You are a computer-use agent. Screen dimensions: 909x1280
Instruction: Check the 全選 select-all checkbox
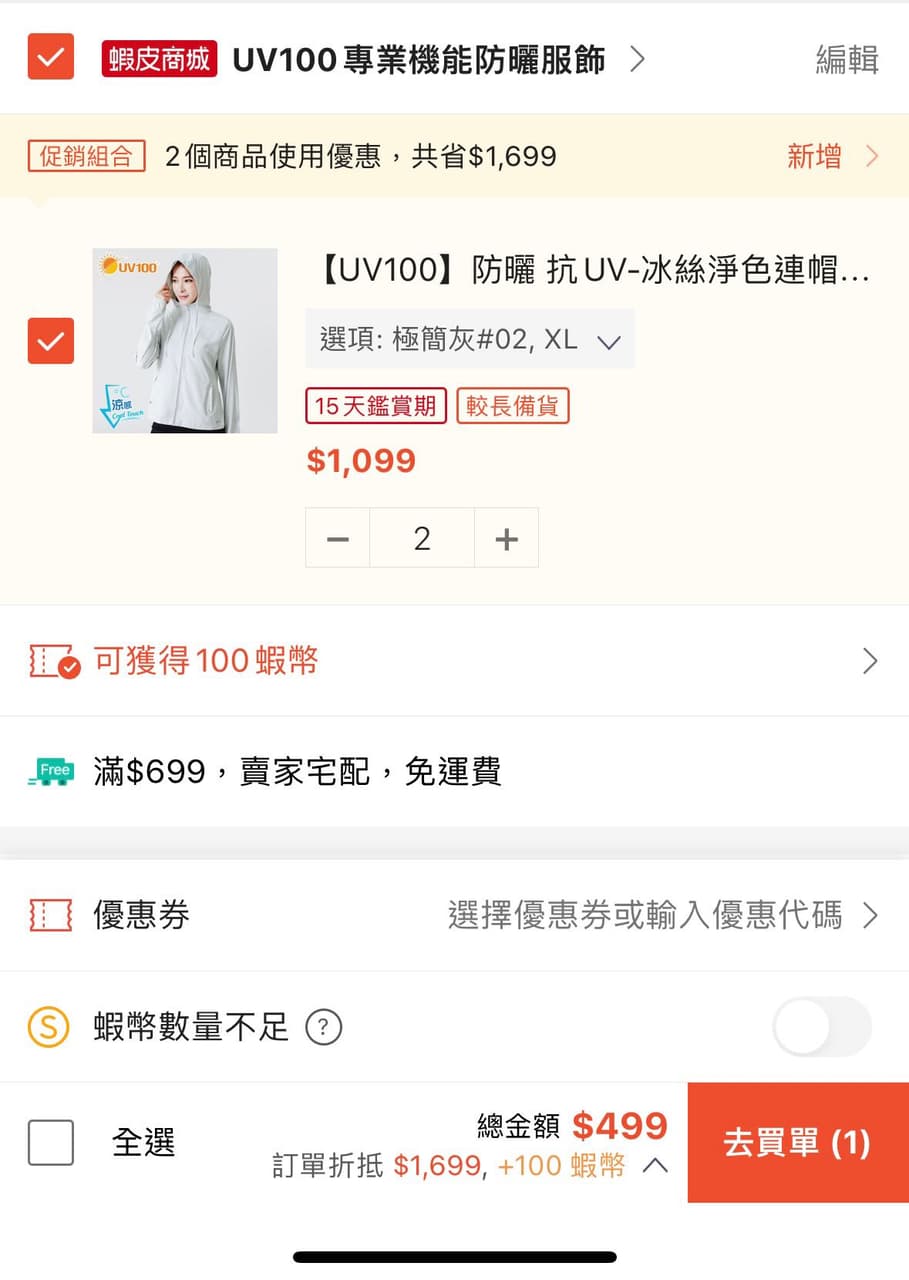tap(48, 1143)
